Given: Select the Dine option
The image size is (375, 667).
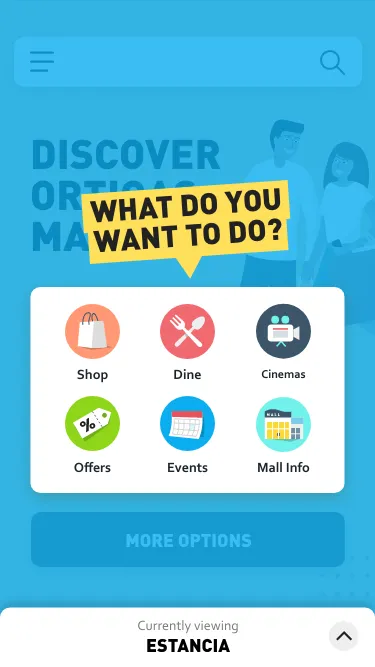Looking at the screenshot, I should pos(188,343).
